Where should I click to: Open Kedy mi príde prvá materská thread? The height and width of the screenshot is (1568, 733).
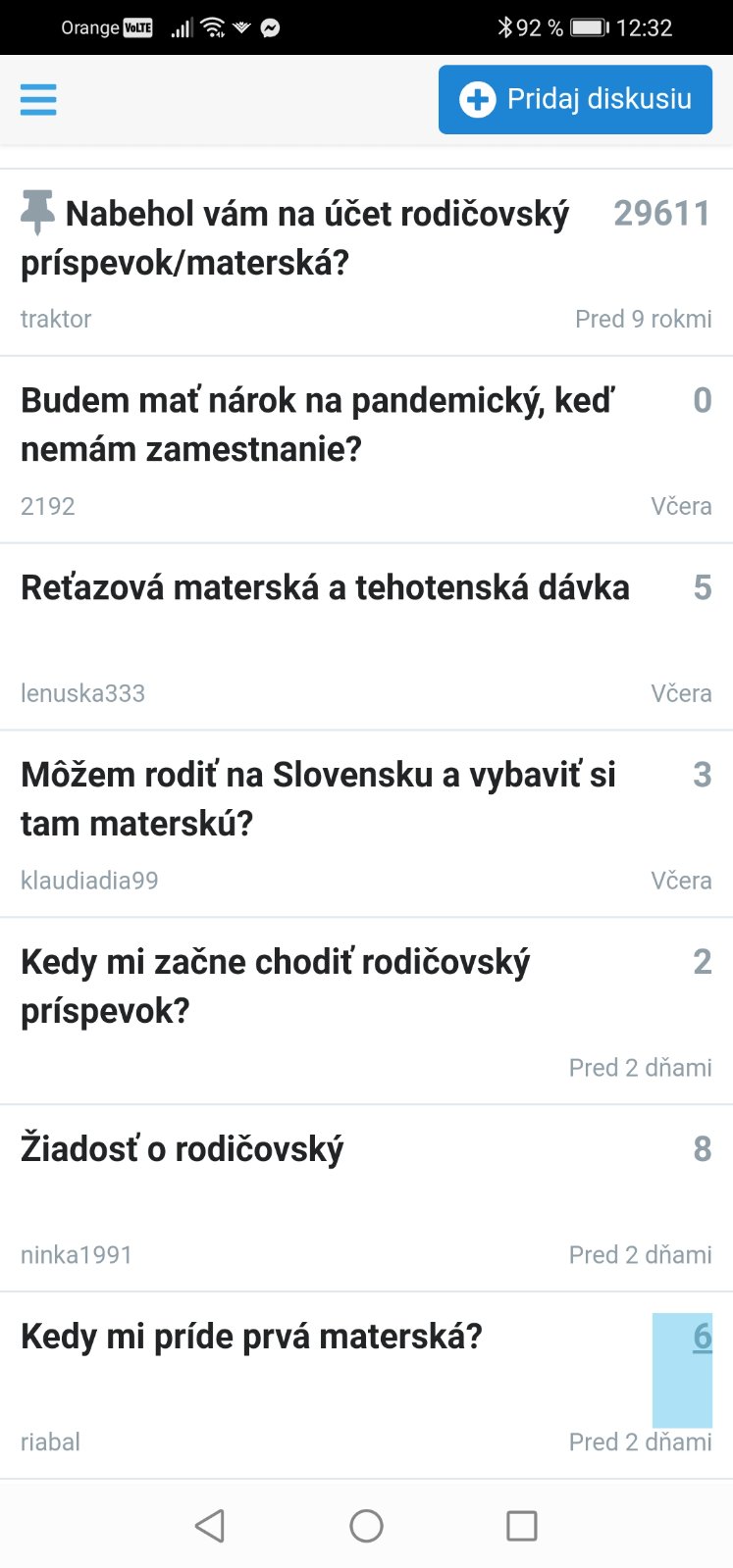pyautogui.click(x=251, y=1337)
